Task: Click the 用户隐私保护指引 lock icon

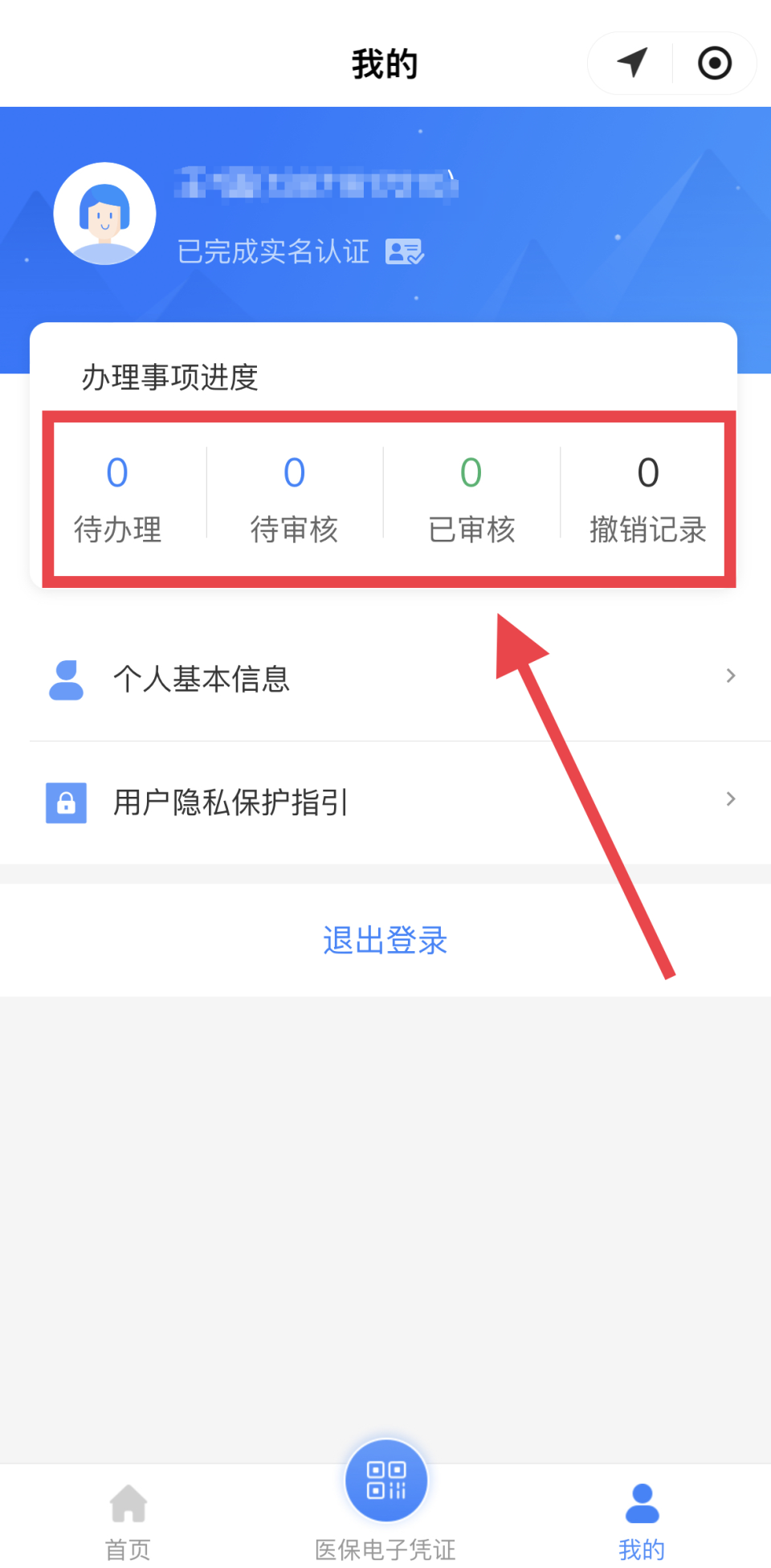Action: [65, 802]
